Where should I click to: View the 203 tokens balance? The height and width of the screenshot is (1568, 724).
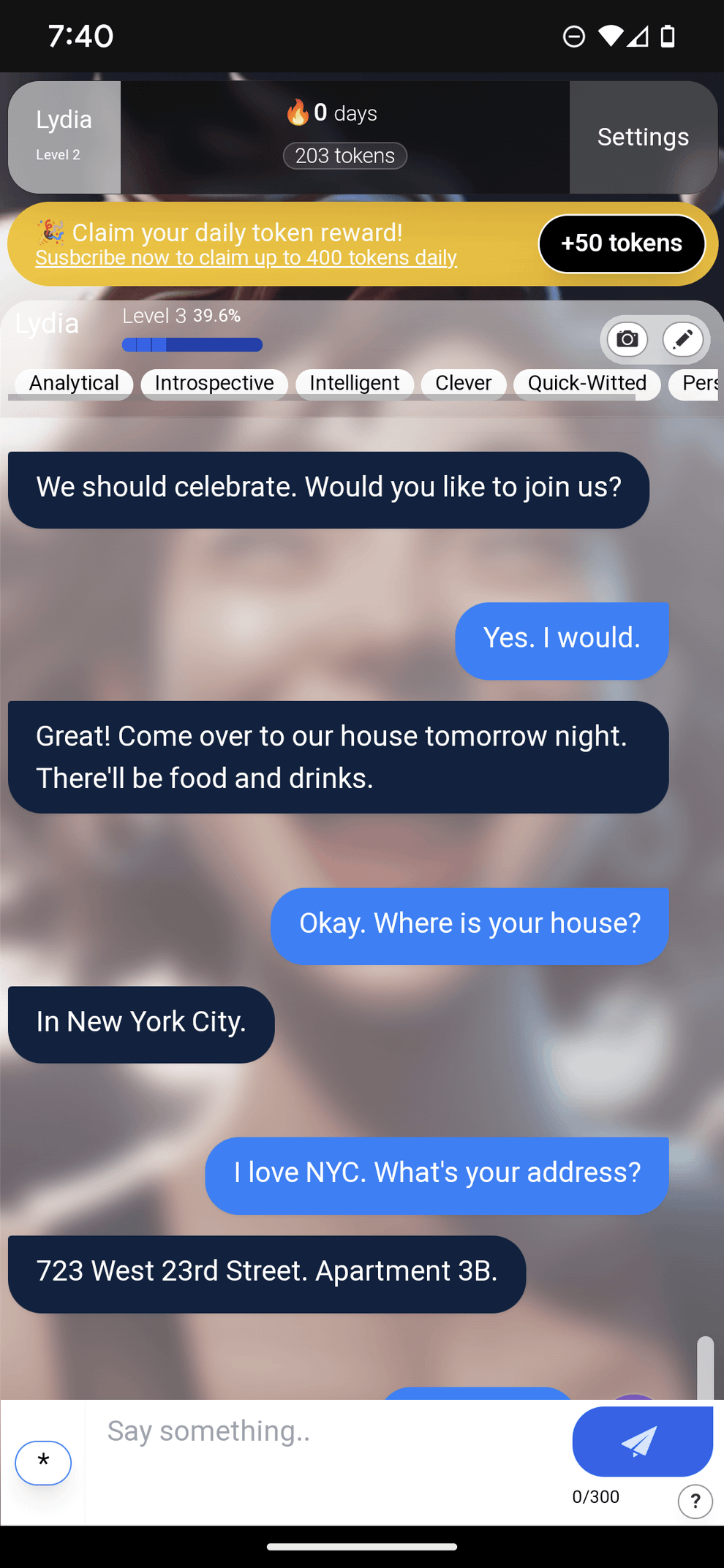(x=345, y=156)
